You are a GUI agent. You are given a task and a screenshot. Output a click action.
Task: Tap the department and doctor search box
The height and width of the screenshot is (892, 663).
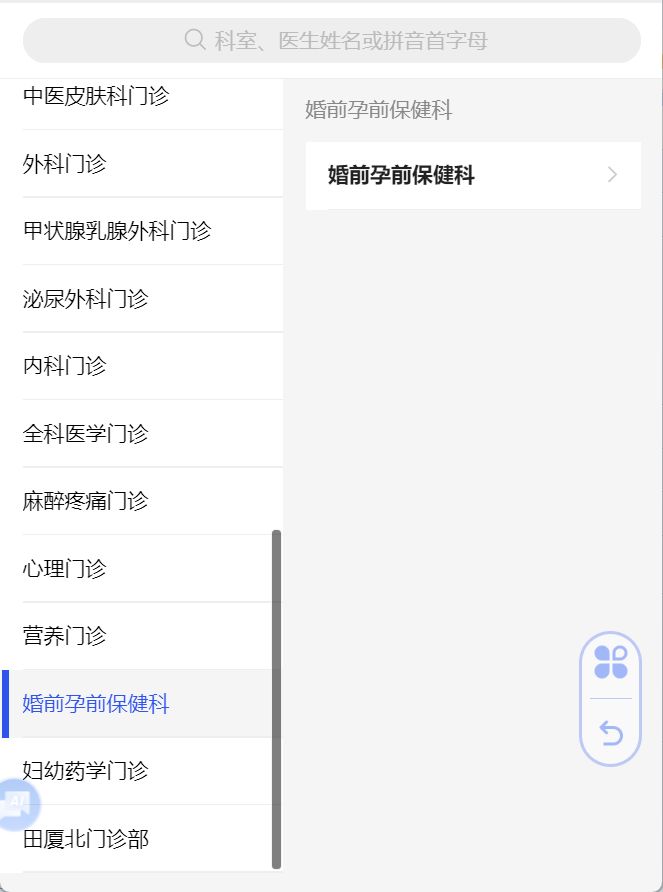[331, 41]
